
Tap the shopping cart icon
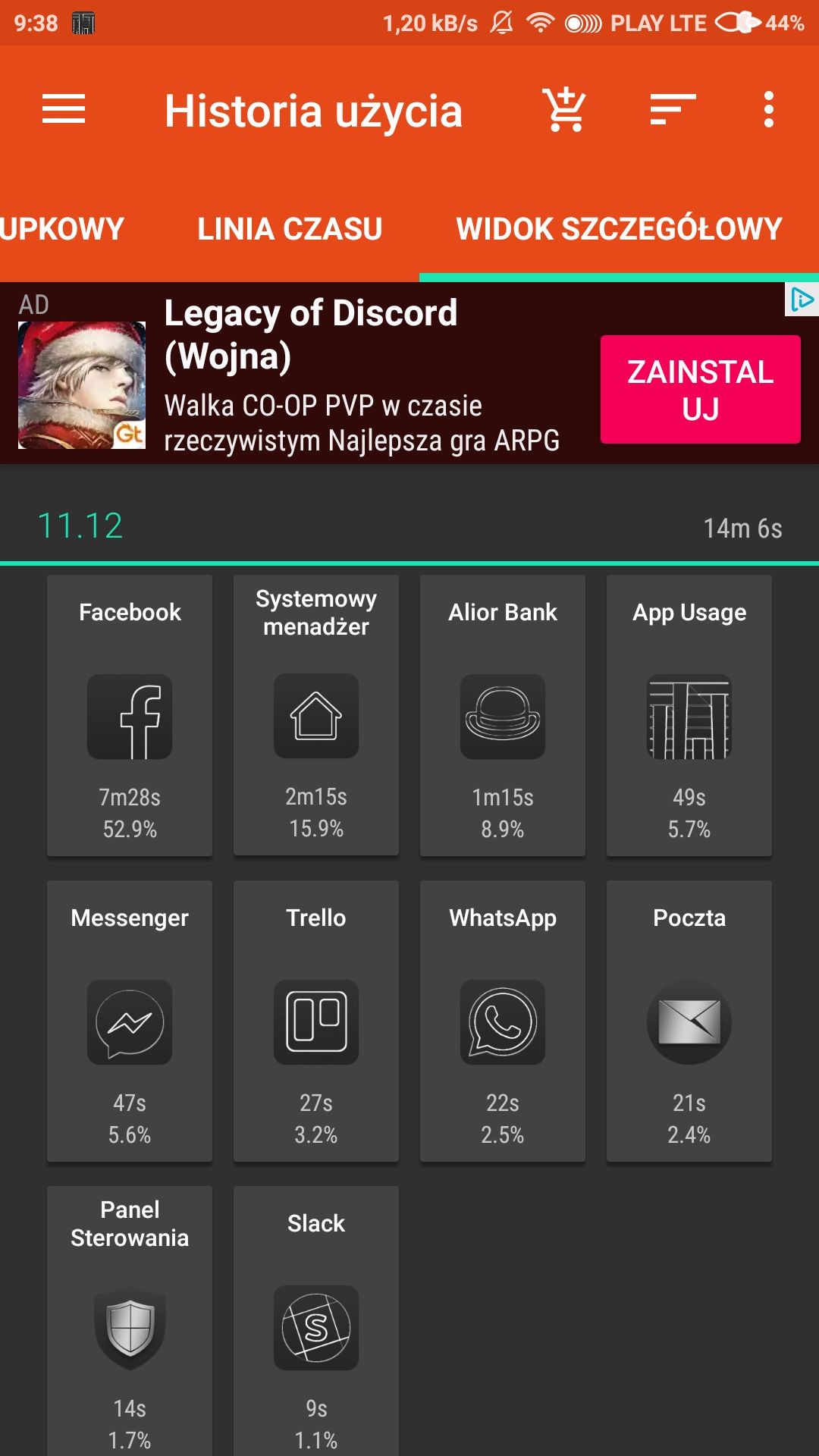tap(565, 110)
